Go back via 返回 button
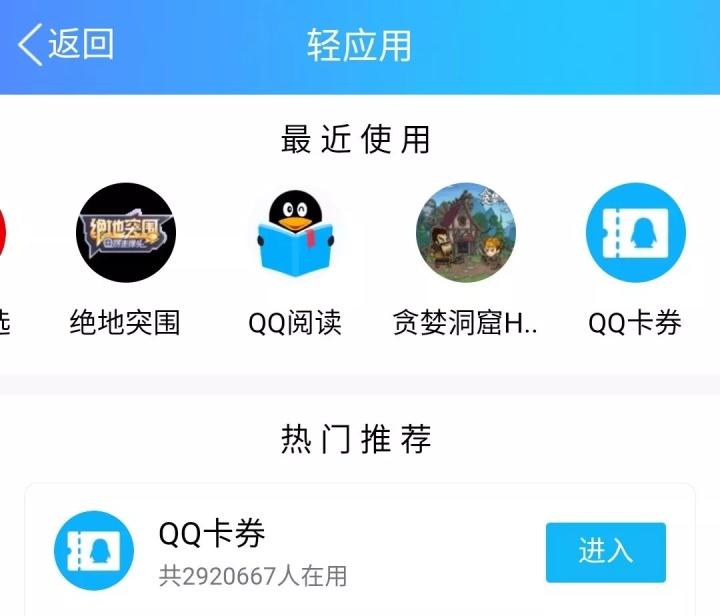 66,45
